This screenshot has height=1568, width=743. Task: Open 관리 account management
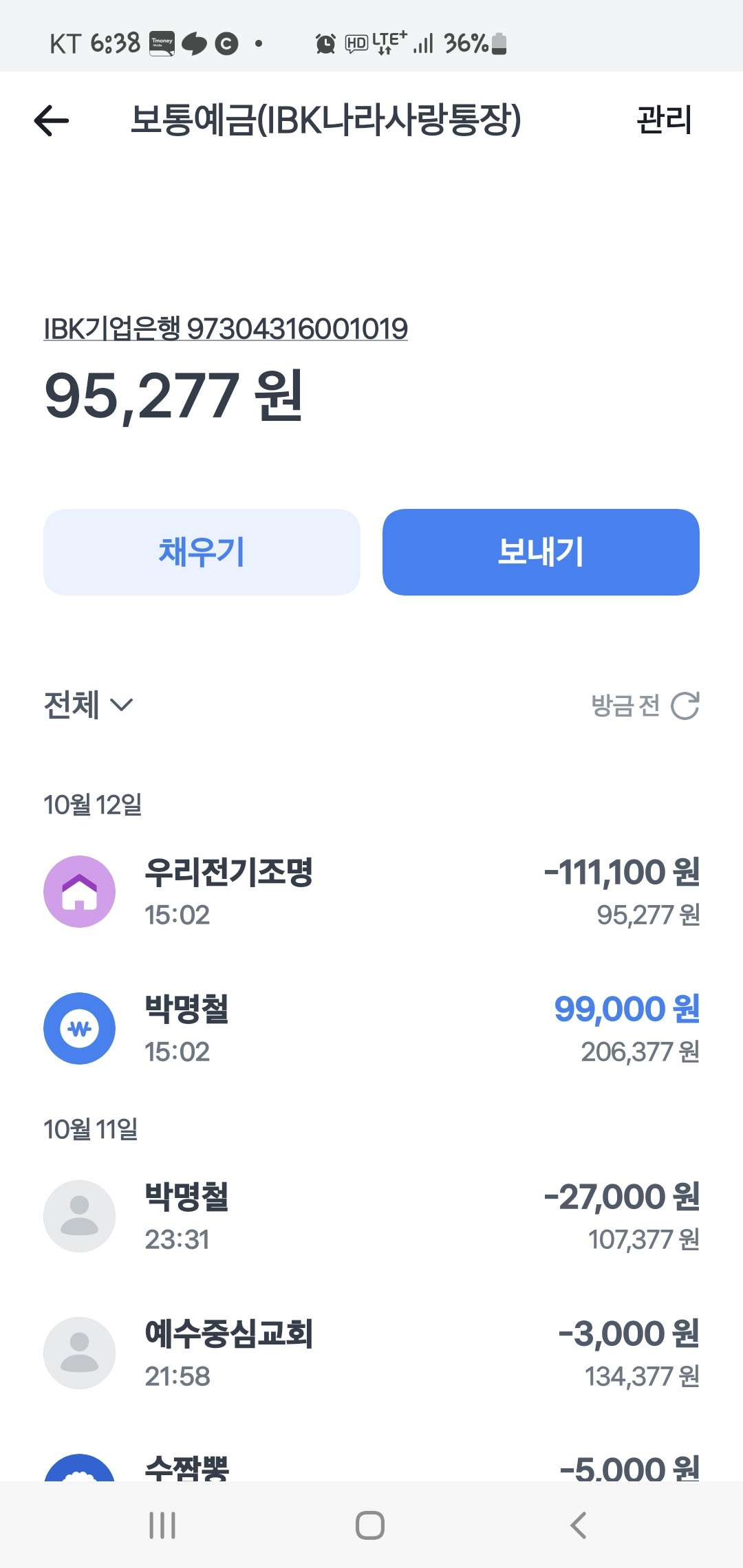[664, 120]
